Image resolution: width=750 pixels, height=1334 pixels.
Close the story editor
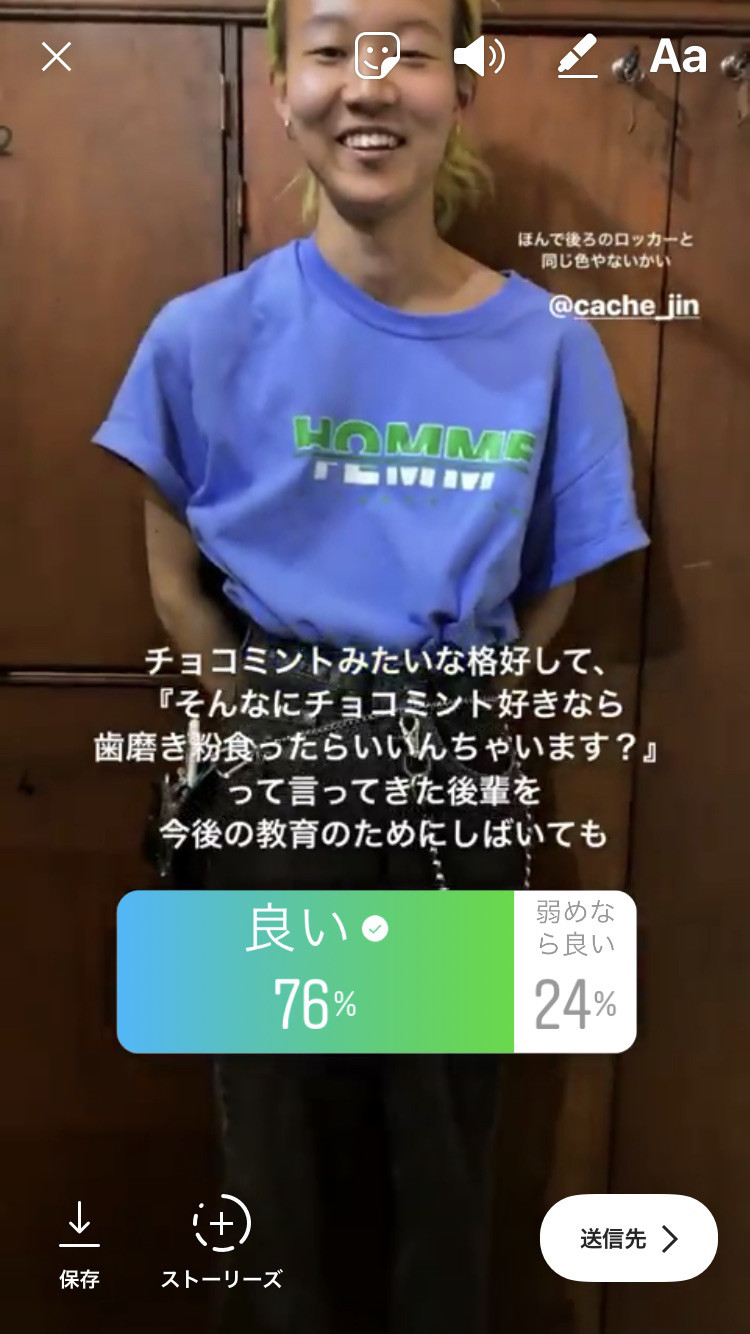click(56, 57)
